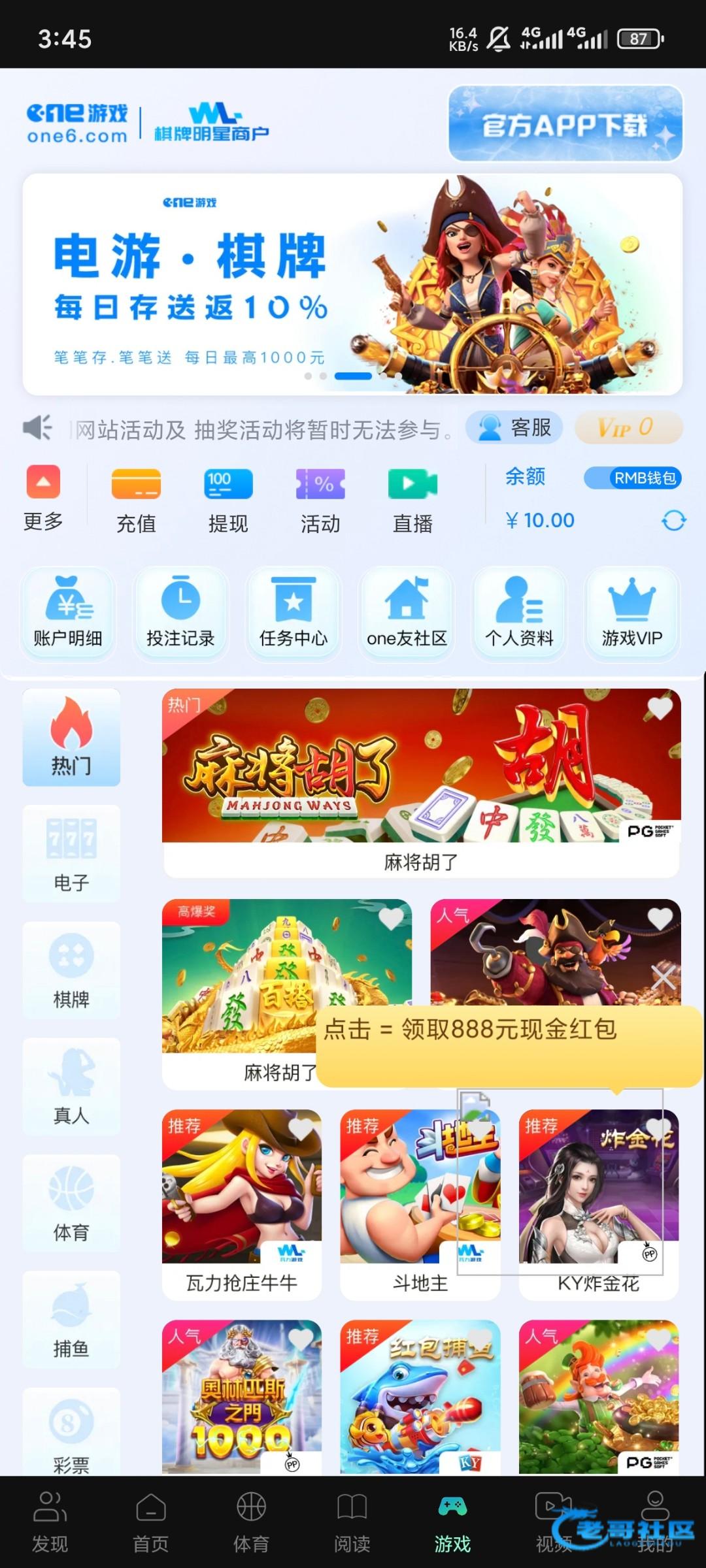
Task: Open 游戏VIP page
Action: coord(631,612)
